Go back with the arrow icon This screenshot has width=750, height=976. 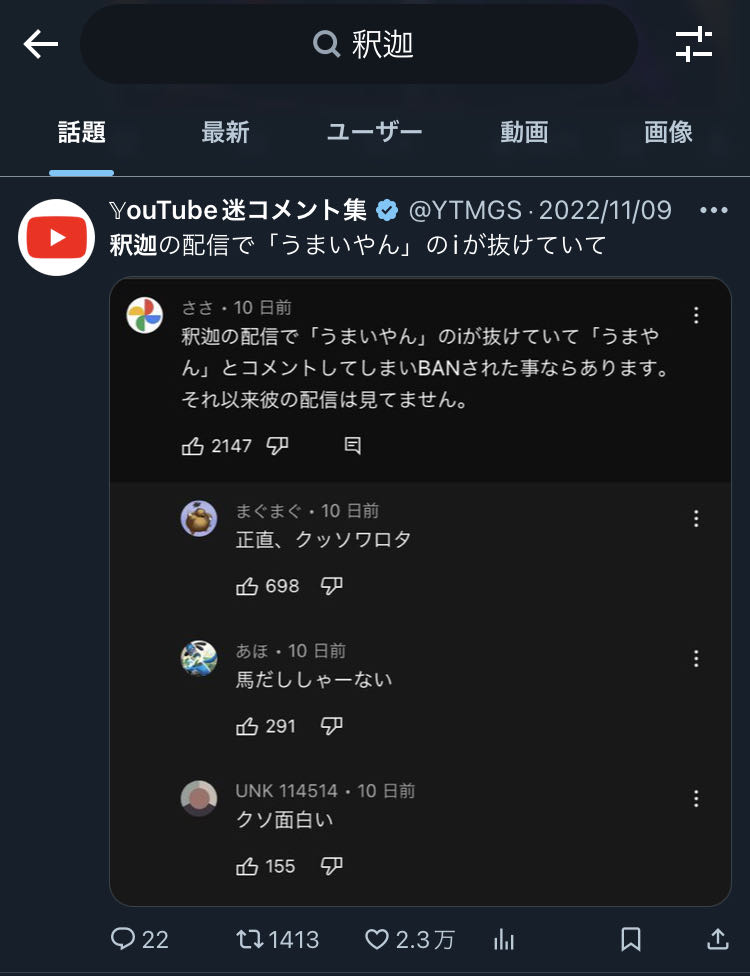pos(41,44)
